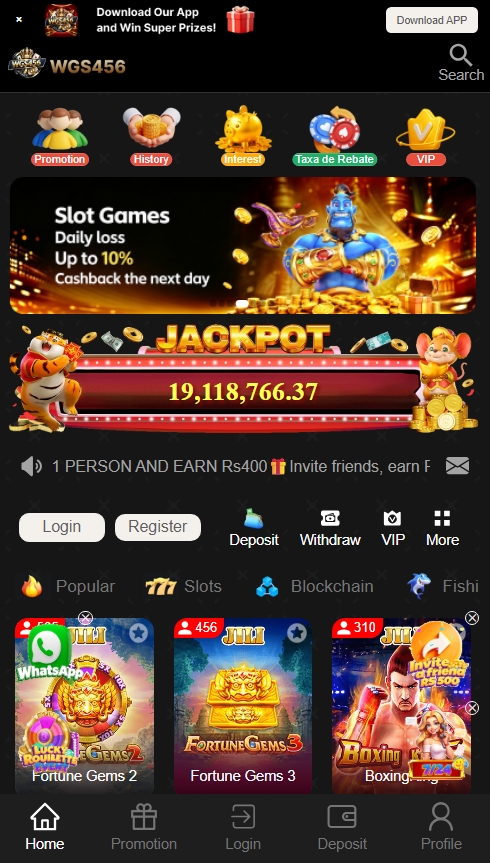
Task: Switch to the Profile tab
Action: pyautogui.click(x=441, y=827)
